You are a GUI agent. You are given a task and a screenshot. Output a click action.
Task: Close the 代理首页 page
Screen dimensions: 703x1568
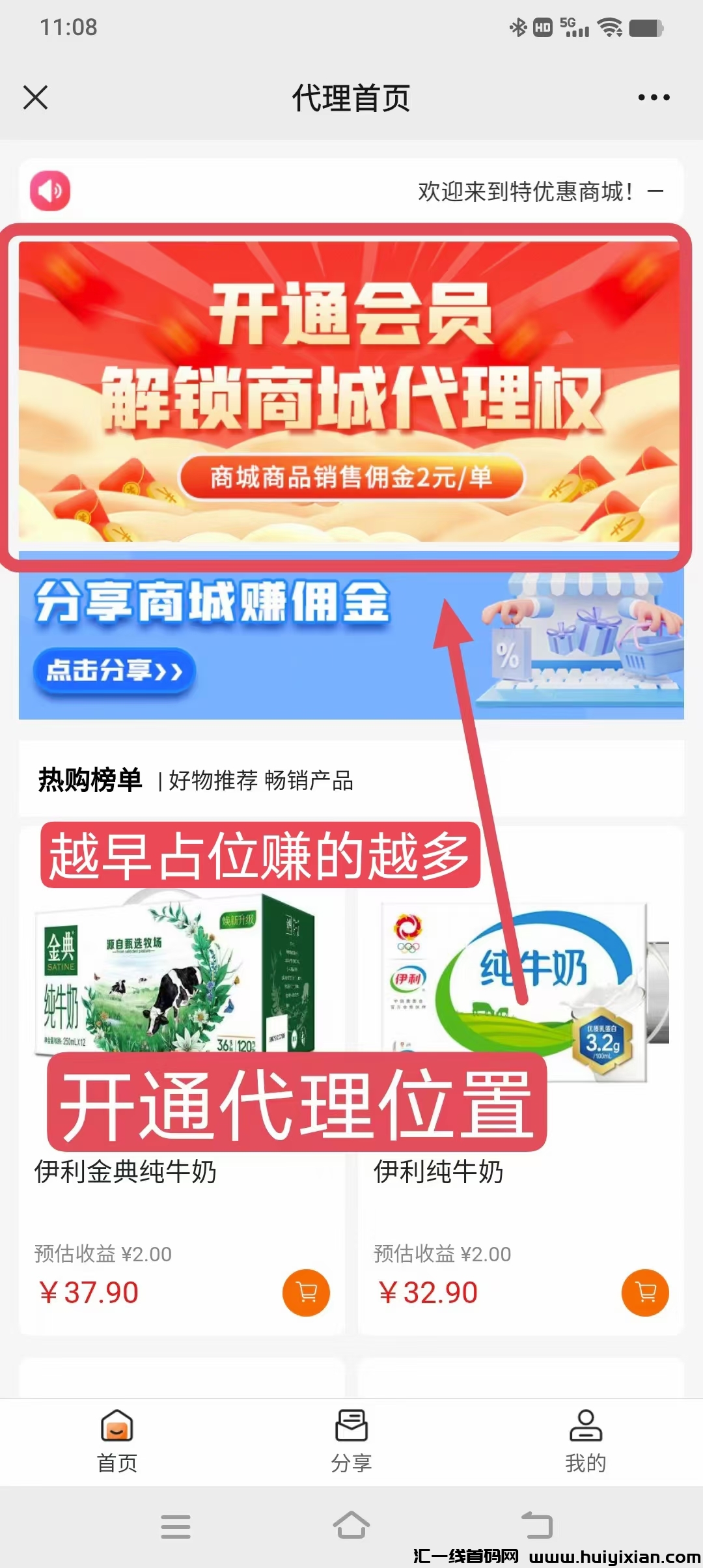[35, 98]
